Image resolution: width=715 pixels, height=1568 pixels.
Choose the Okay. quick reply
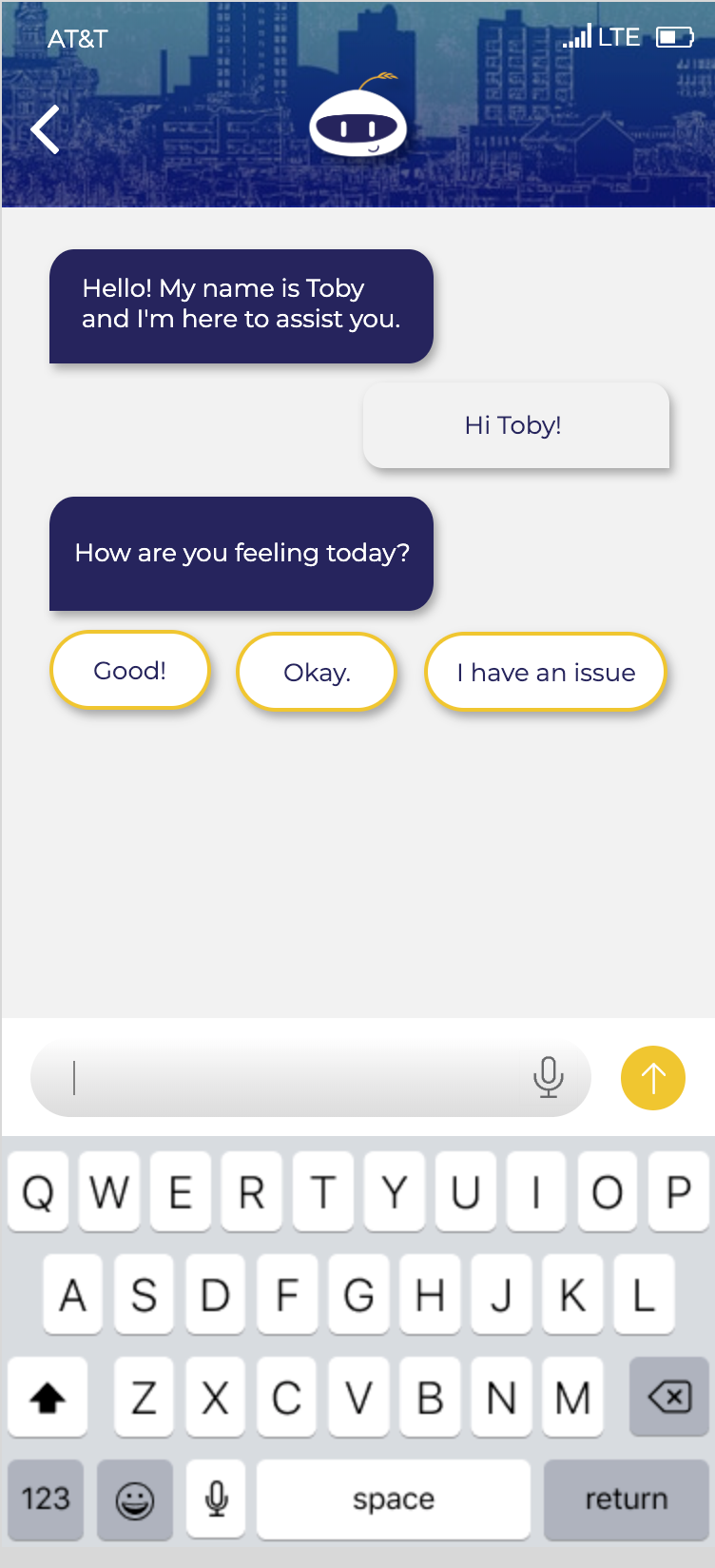pyautogui.click(x=317, y=673)
